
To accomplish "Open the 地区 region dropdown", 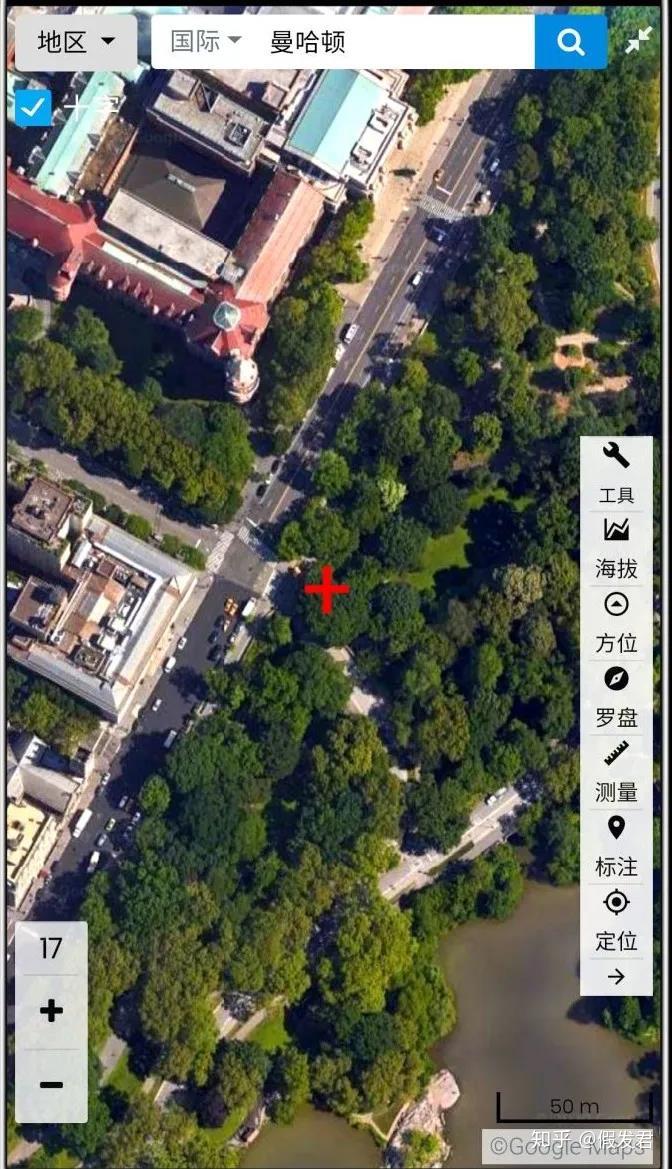I will [x=76, y=42].
